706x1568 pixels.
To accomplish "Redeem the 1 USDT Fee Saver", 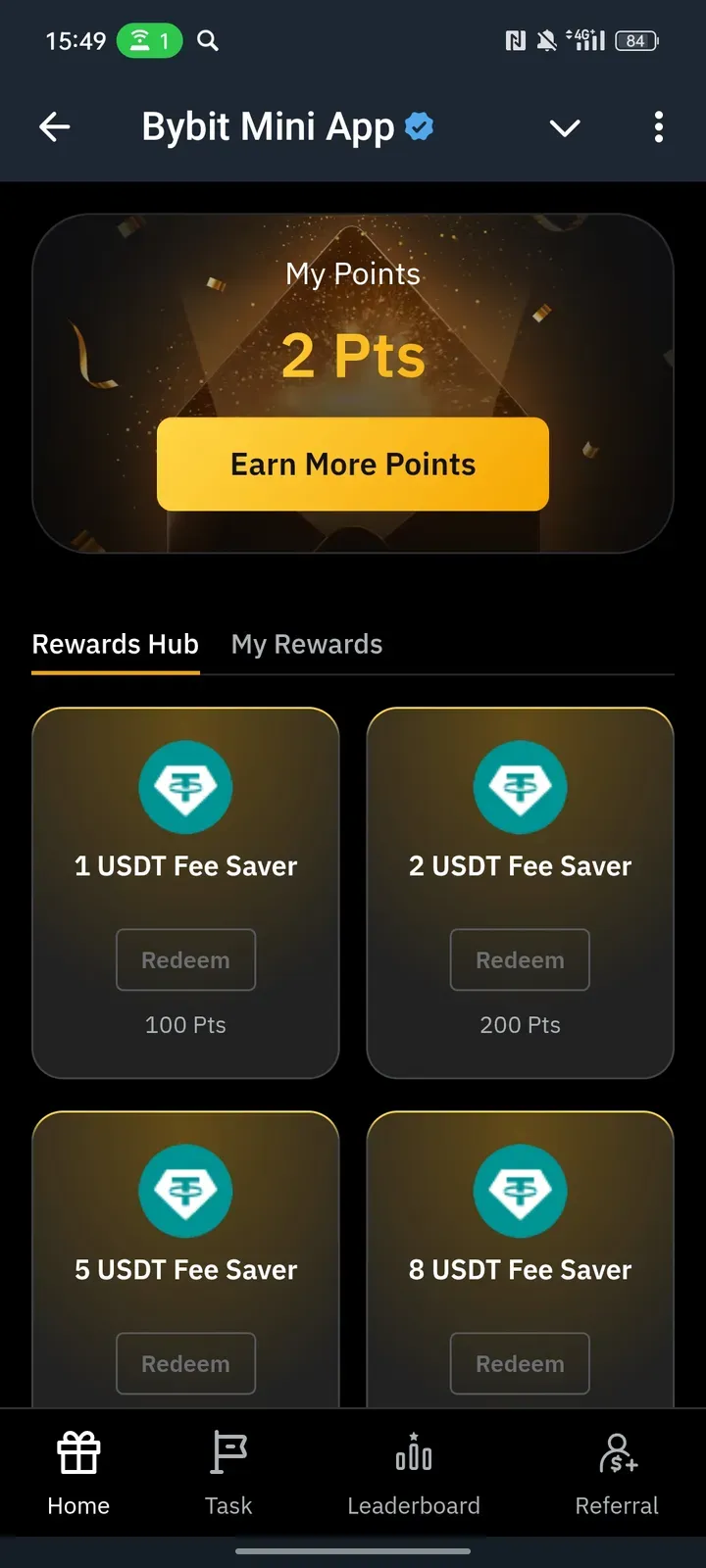I will (185, 960).
